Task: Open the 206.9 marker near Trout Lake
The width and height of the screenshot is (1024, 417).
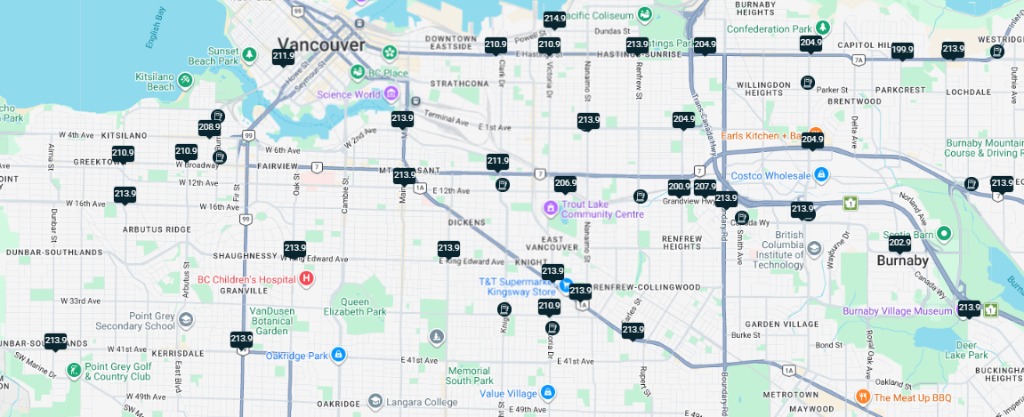Action: [x=565, y=184]
